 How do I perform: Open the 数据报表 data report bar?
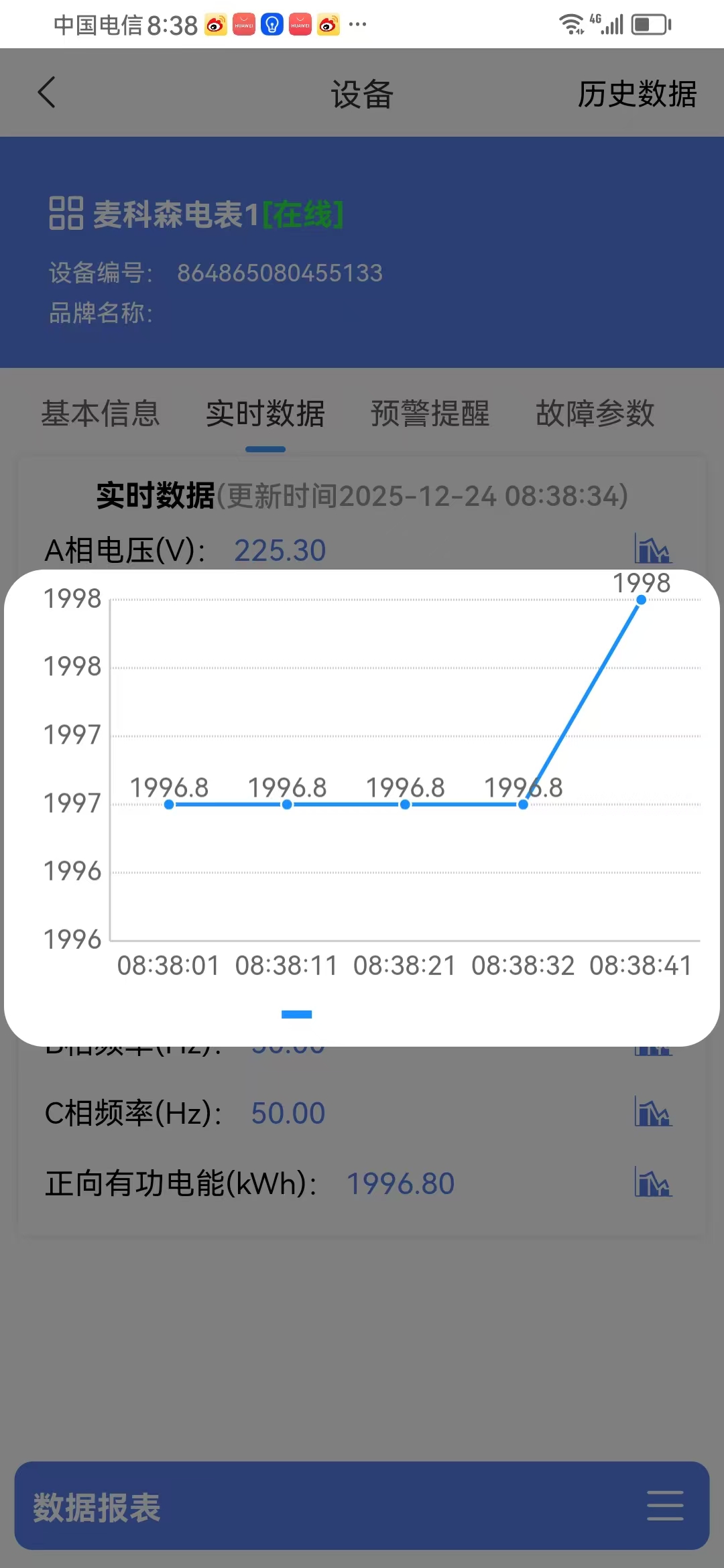tap(362, 1506)
